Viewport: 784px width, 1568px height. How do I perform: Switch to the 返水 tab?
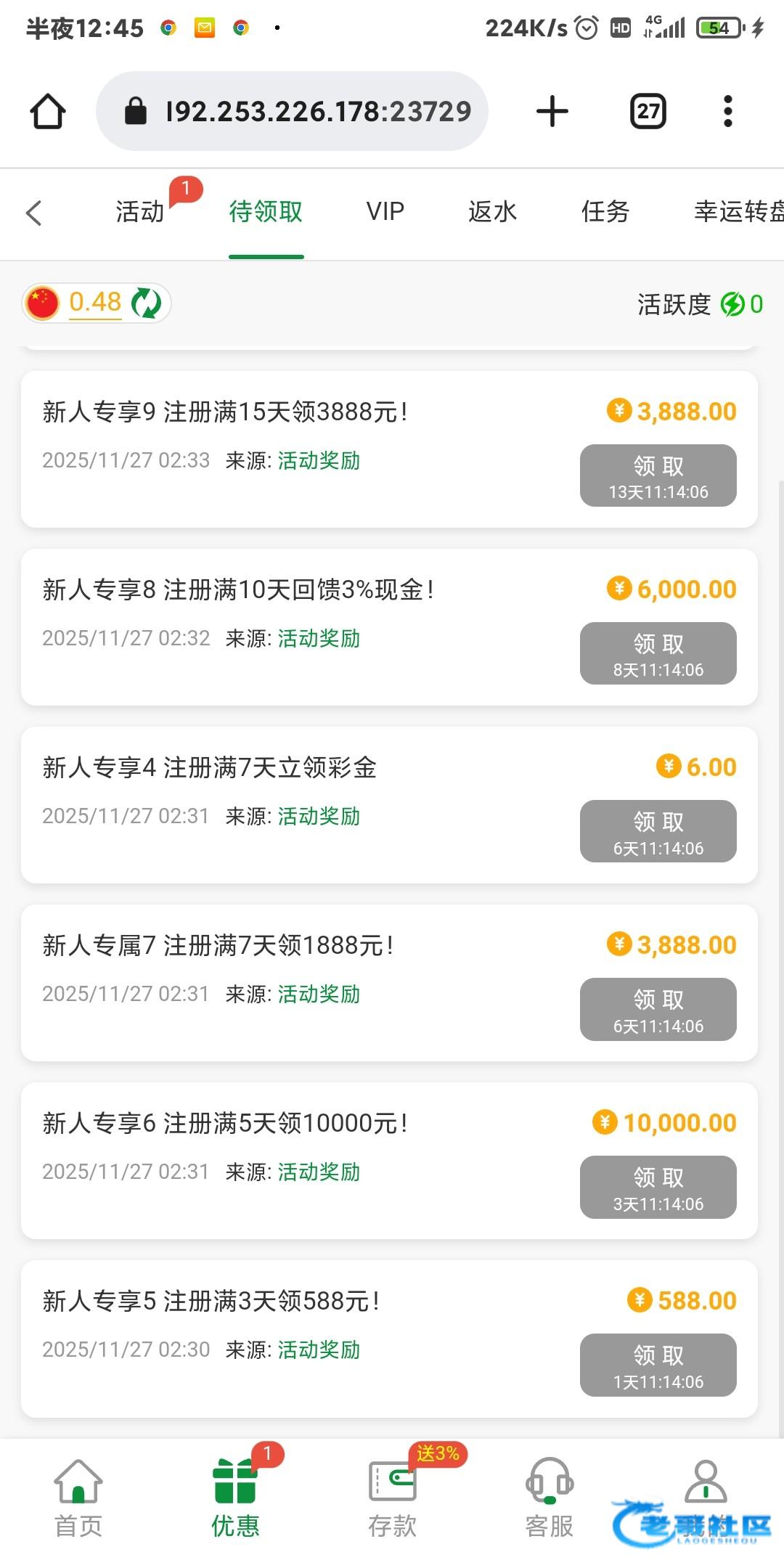(x=492, y=212)
